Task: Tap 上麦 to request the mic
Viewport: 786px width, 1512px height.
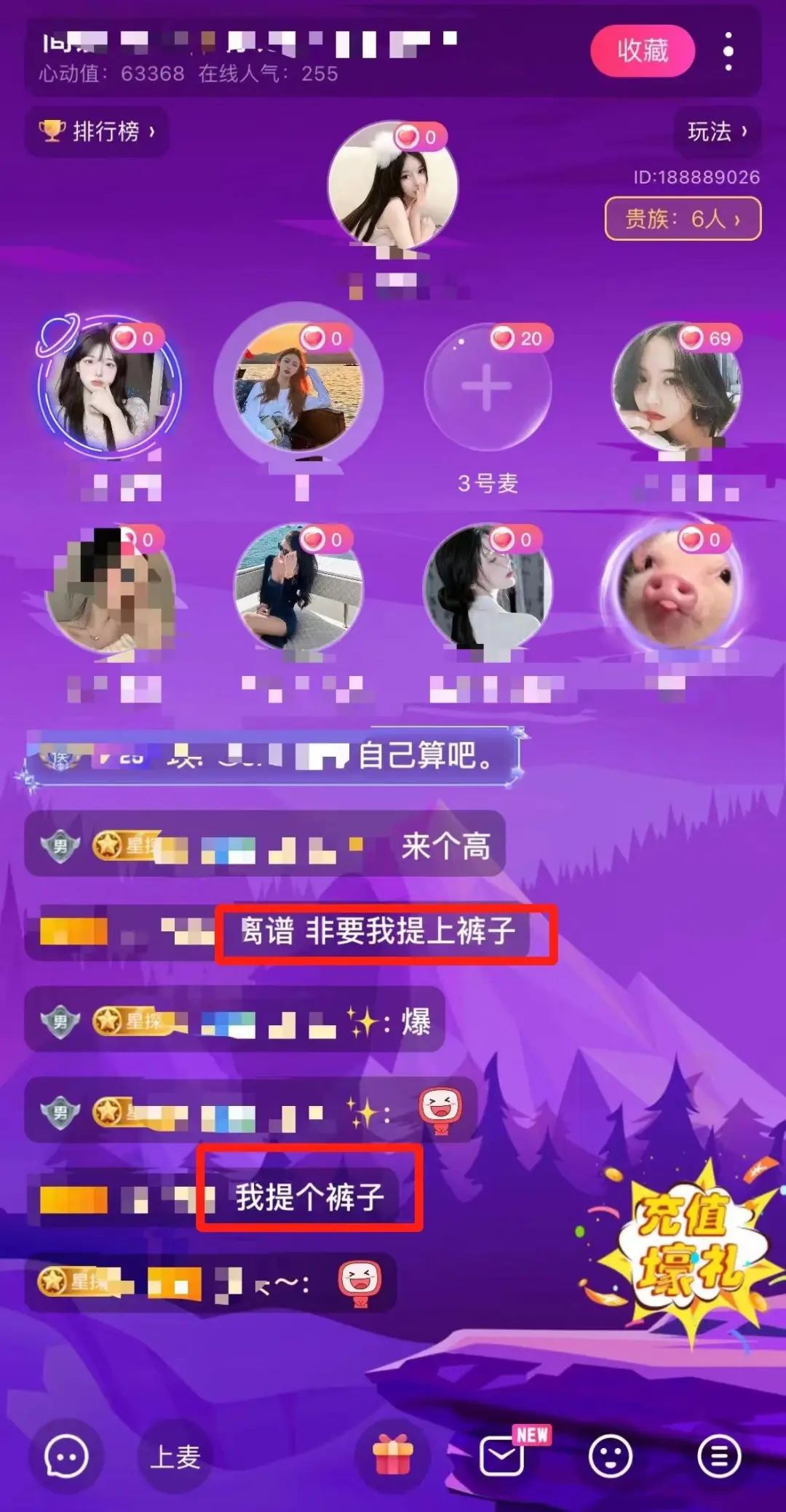Action: pos(175,1457)
